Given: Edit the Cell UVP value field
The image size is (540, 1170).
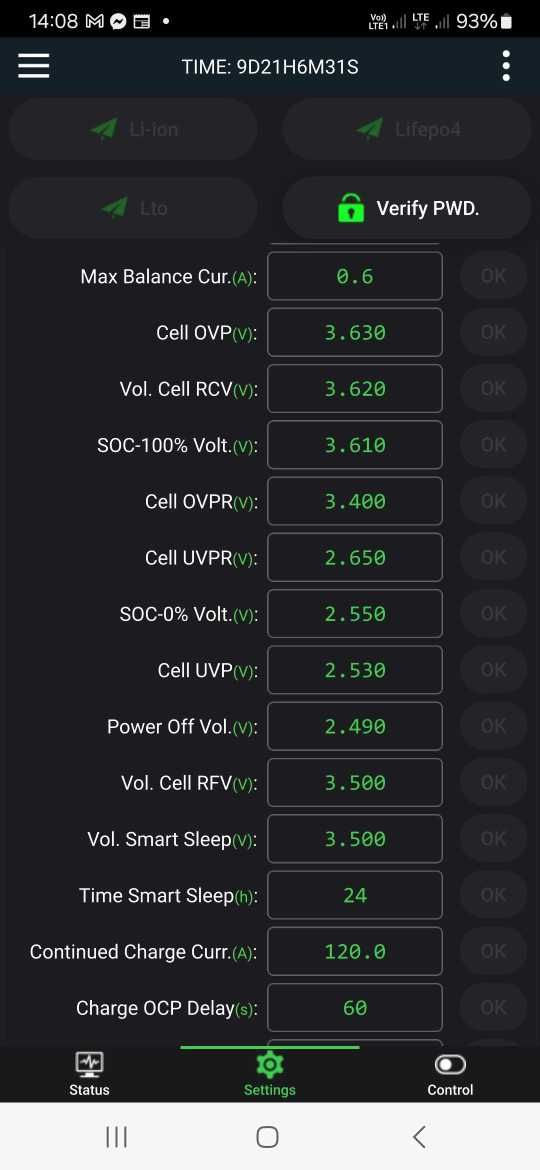Looking at the screenshot, I should (355, 670).
